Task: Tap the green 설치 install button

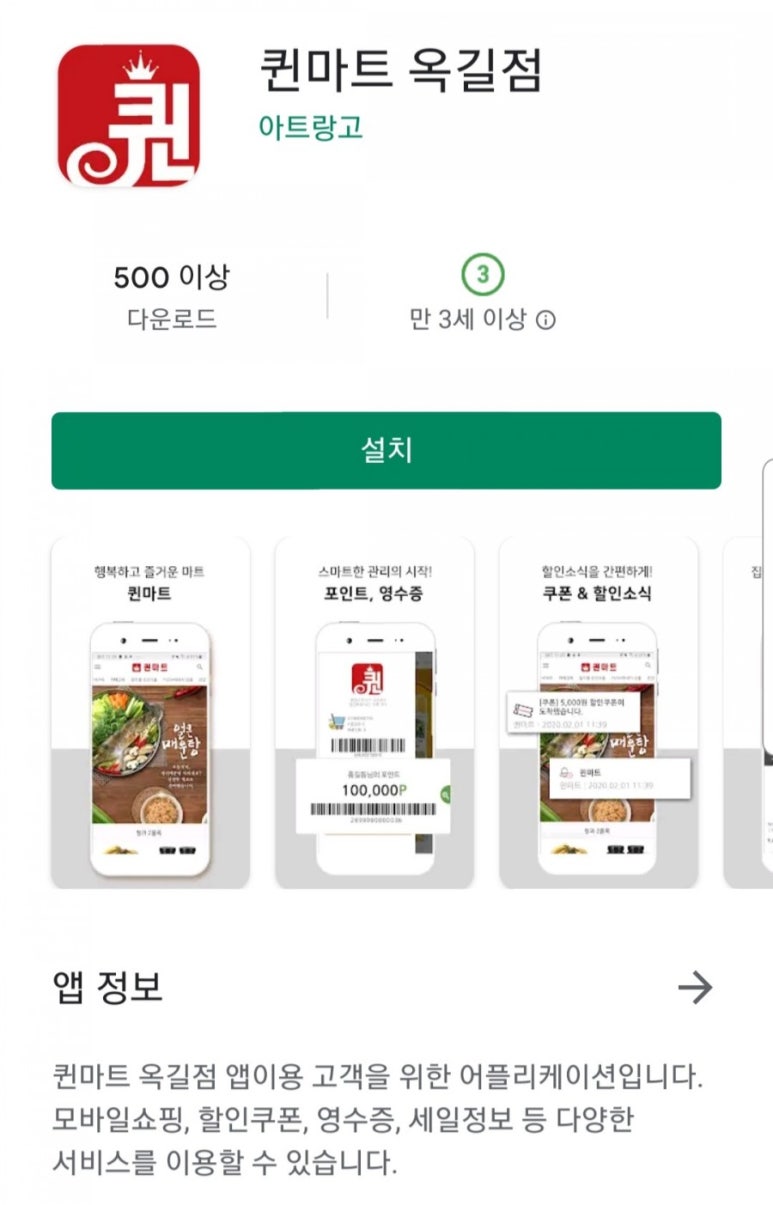Action: pyautogui.click(x=386, y=450)
